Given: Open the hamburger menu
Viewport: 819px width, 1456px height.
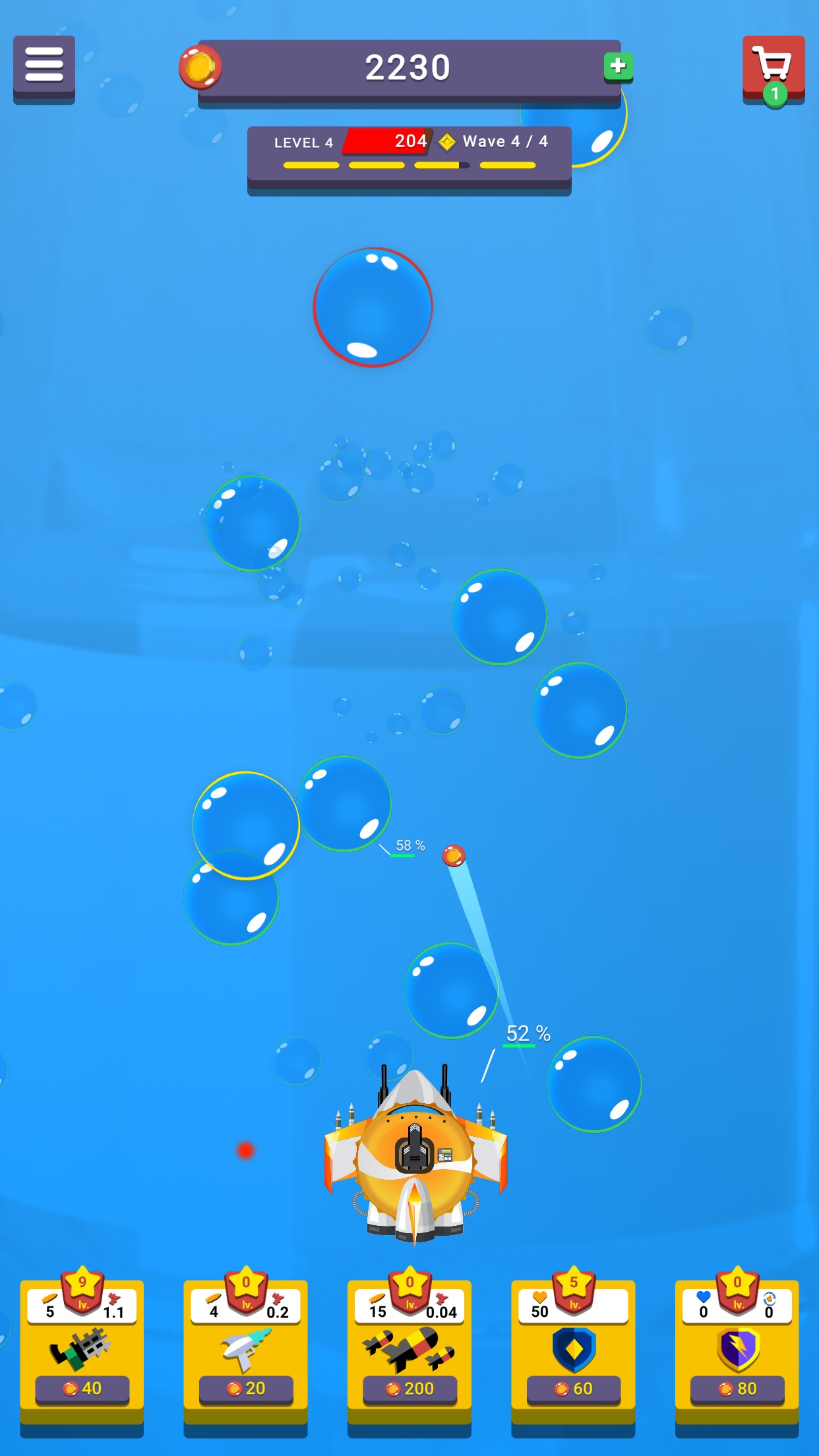Looking at the screenshot, I should coord(44,69).
